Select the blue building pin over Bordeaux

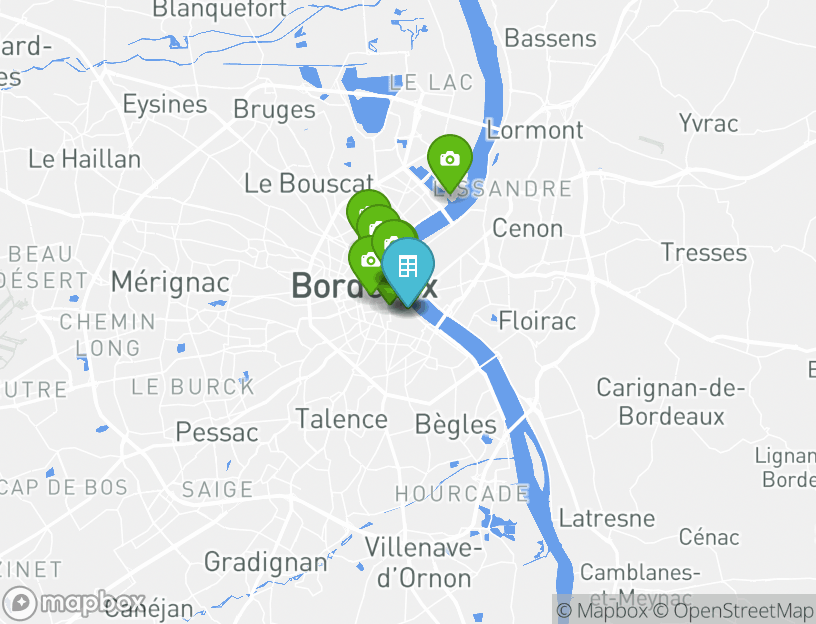(408, 267)
